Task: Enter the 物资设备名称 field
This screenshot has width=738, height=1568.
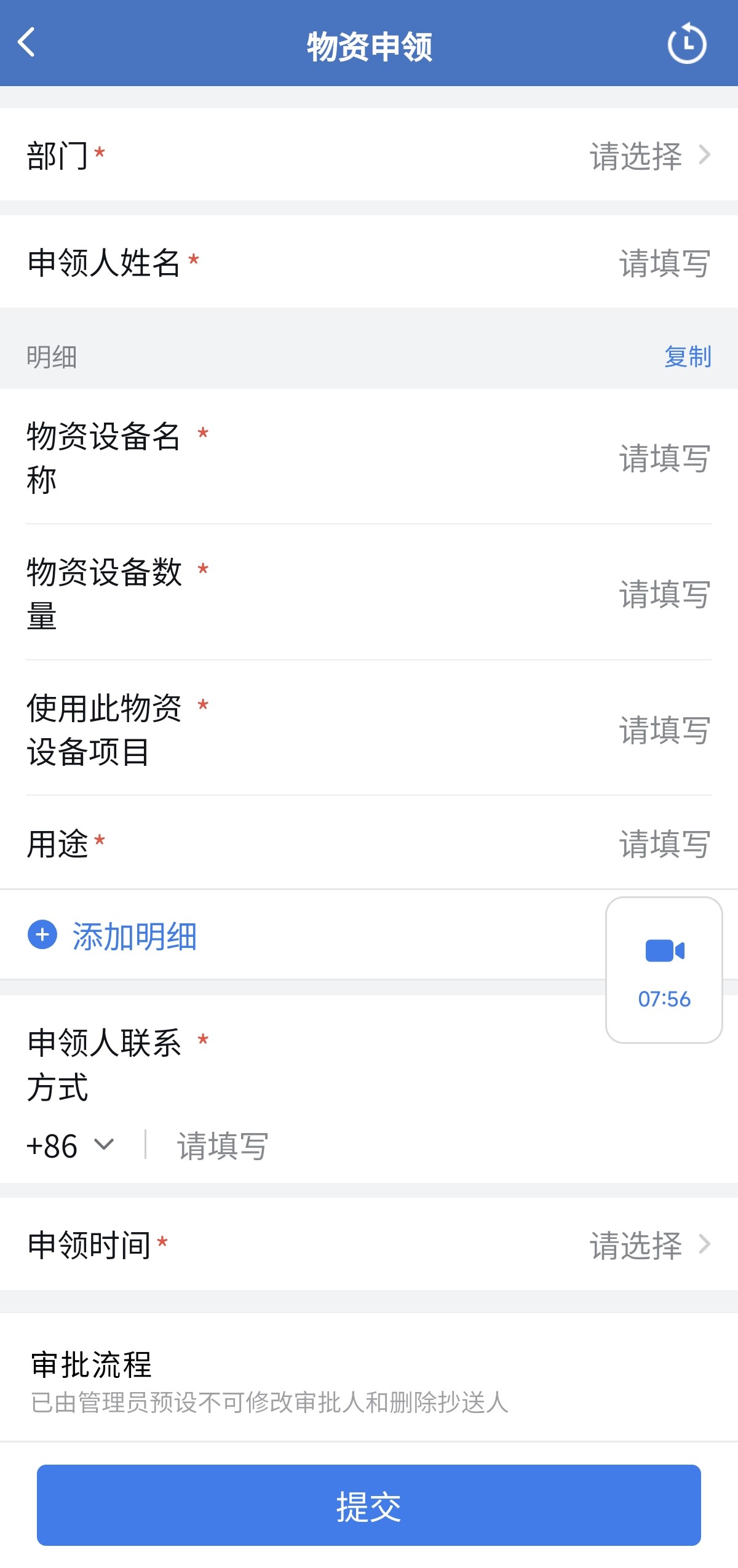Action: [x=664, y=458]
